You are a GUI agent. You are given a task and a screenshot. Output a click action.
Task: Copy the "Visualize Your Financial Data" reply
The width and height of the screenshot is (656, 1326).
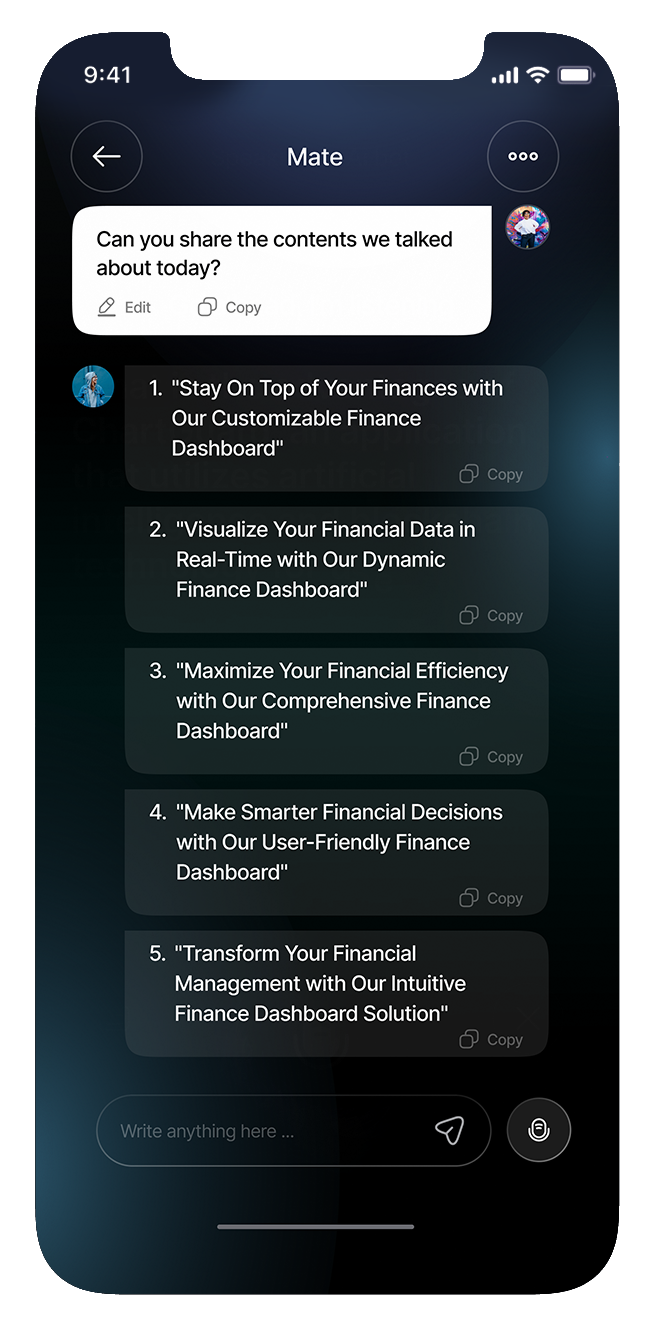pos(491,616)
